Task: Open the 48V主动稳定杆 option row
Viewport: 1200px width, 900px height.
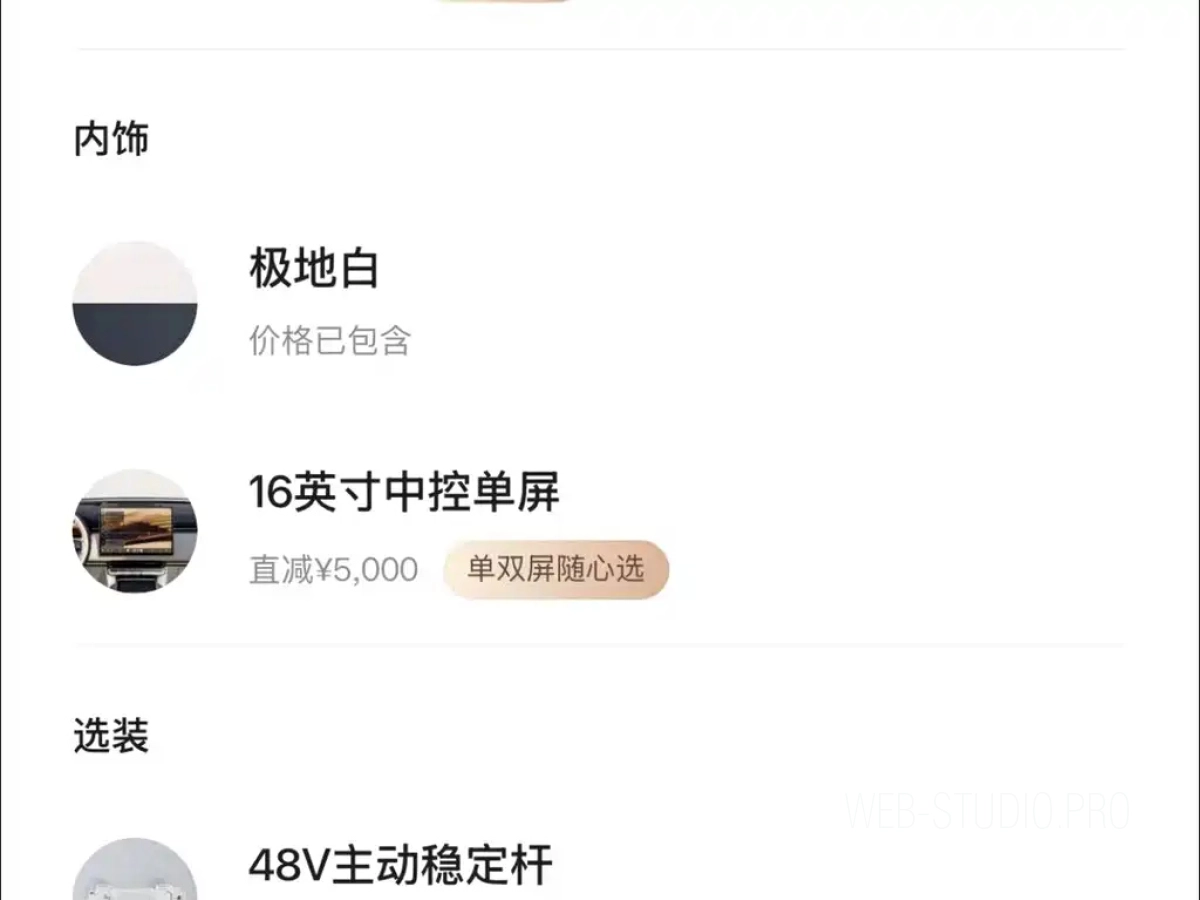Action: point(400,865)
